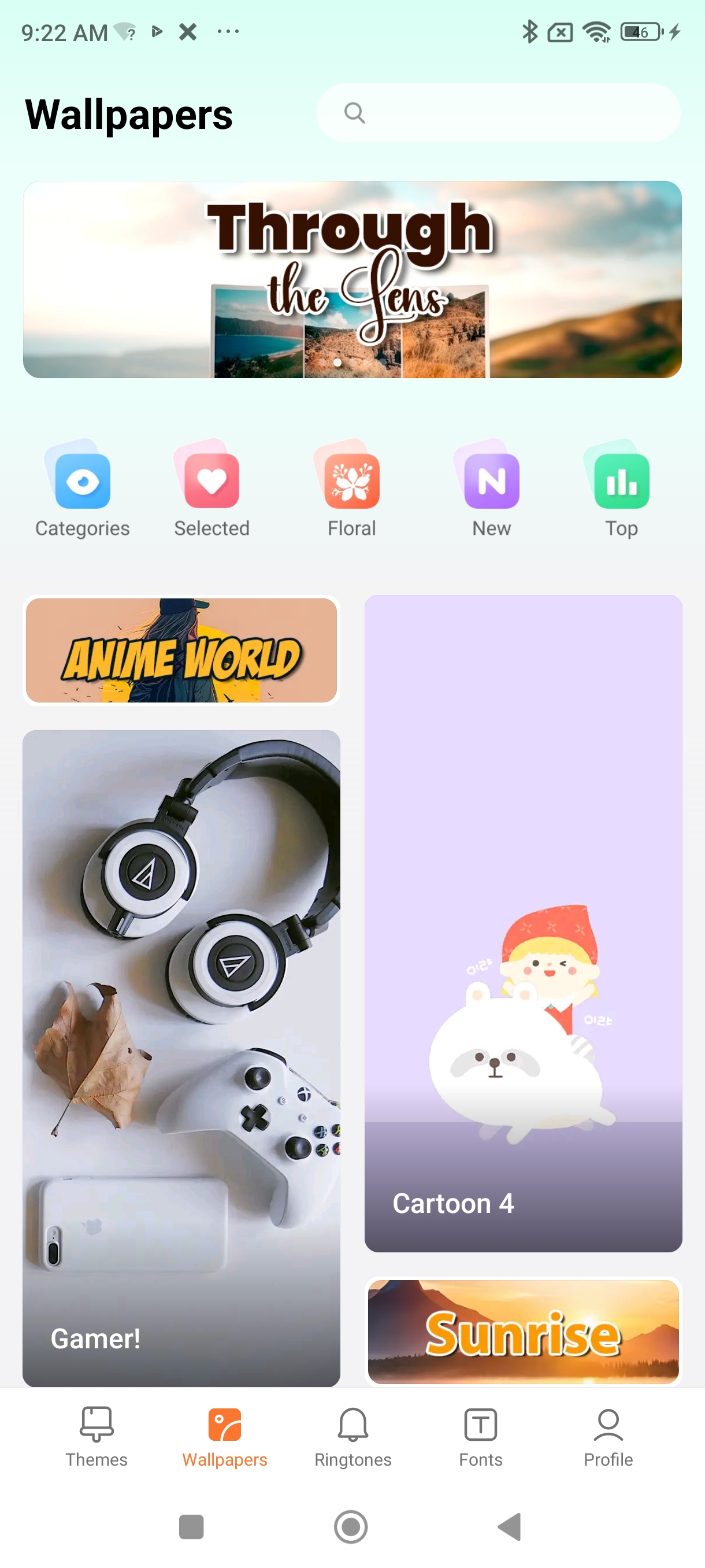Image resolution: width=705 pixels, height=1568 pixels.
Task: Go back using system back button
Action: pos(510,1526)
